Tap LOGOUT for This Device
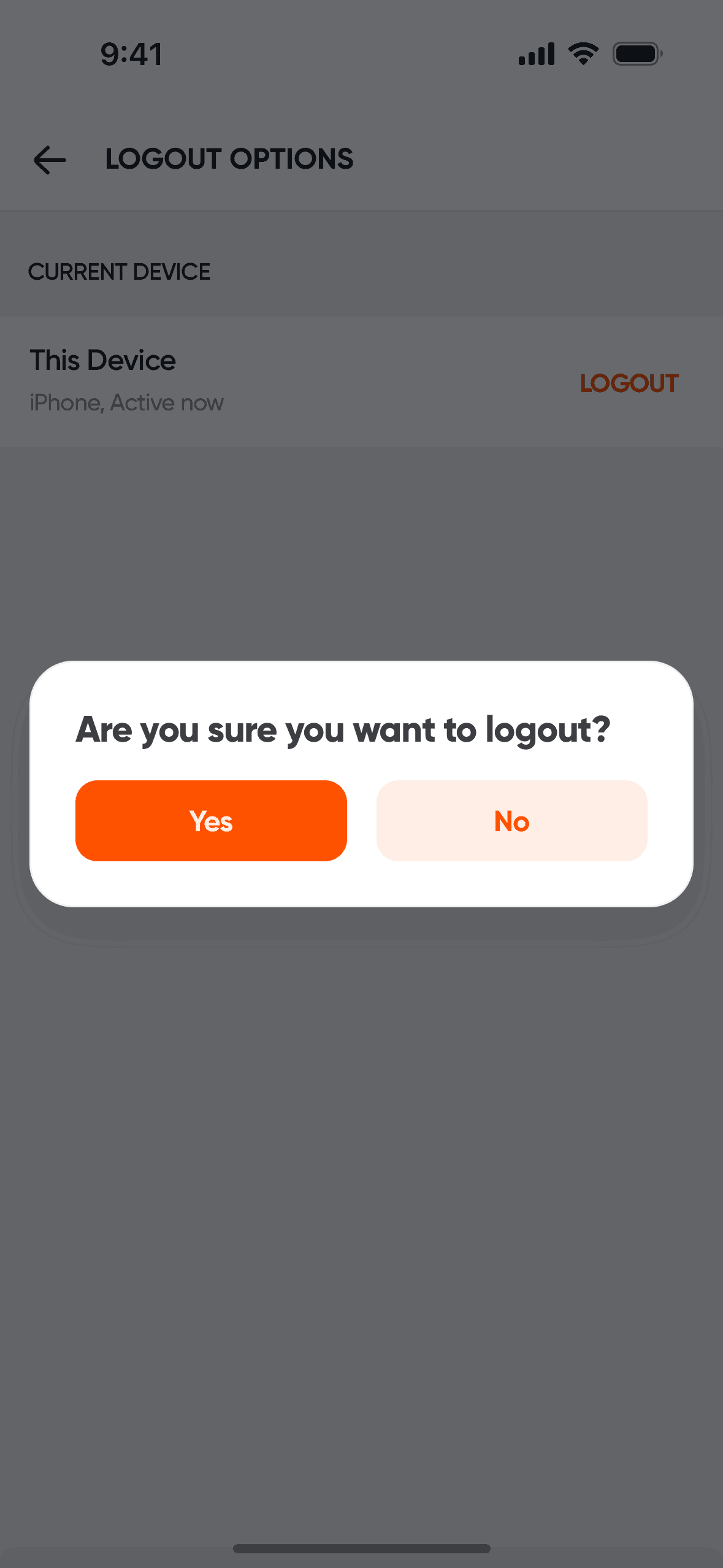Screen dimensions: 723x1568 (629, 383)
